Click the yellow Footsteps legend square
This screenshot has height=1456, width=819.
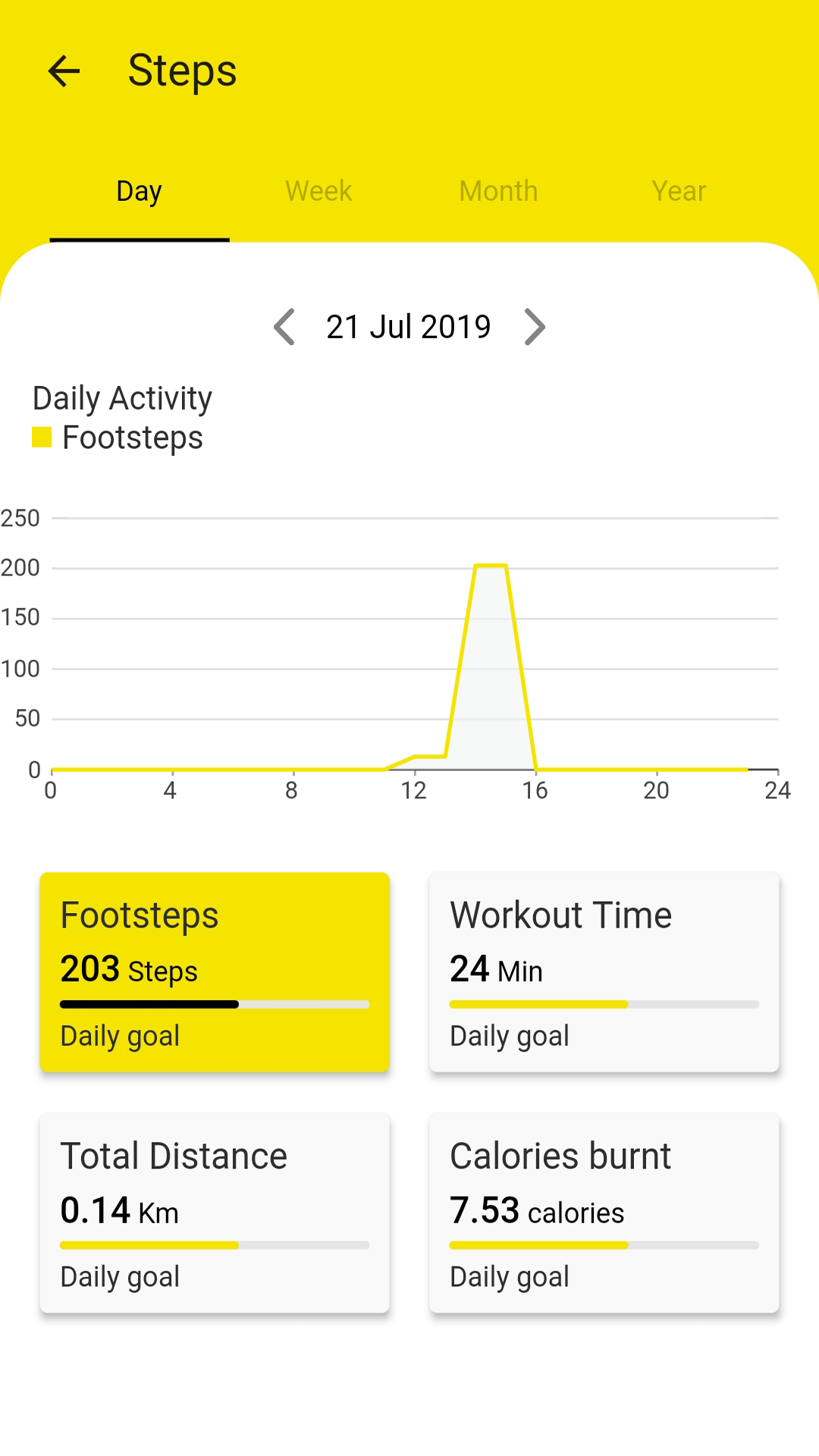(40, 437)
